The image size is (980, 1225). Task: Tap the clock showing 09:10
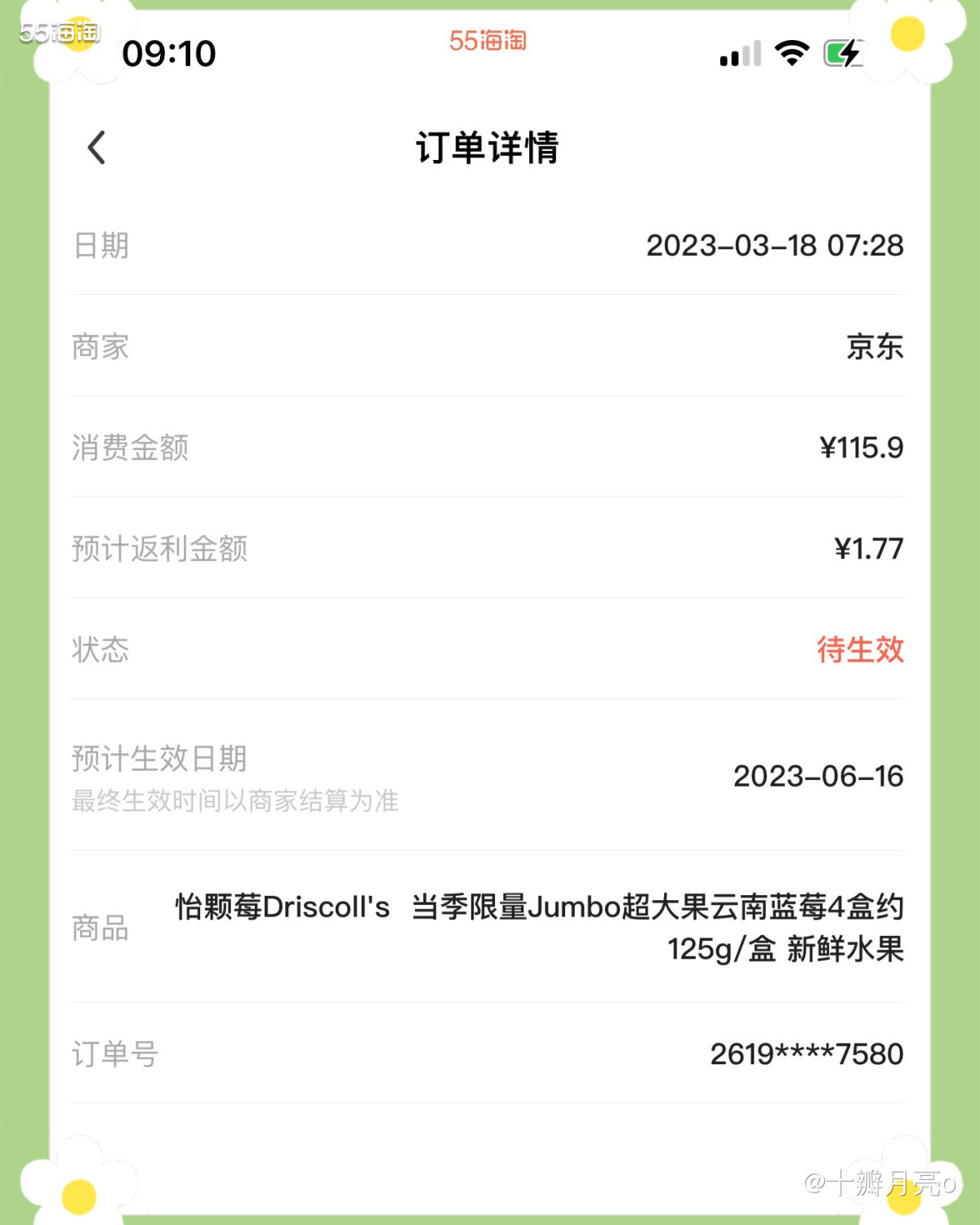coord(169,54)
